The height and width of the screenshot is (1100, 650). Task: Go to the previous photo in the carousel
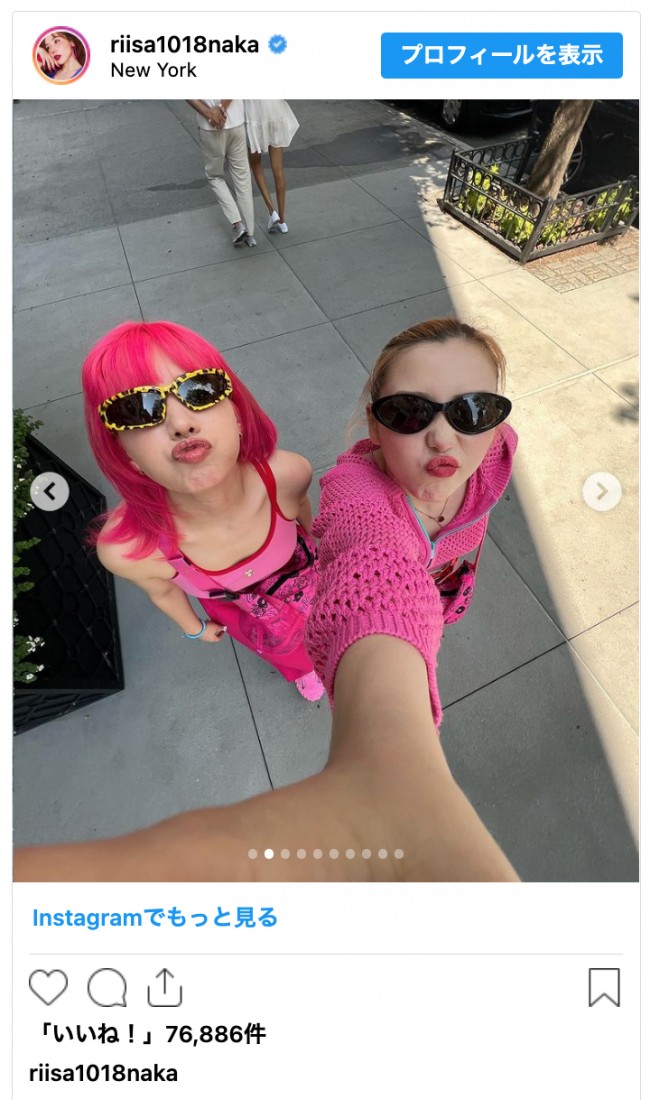[x=50, y=491]
